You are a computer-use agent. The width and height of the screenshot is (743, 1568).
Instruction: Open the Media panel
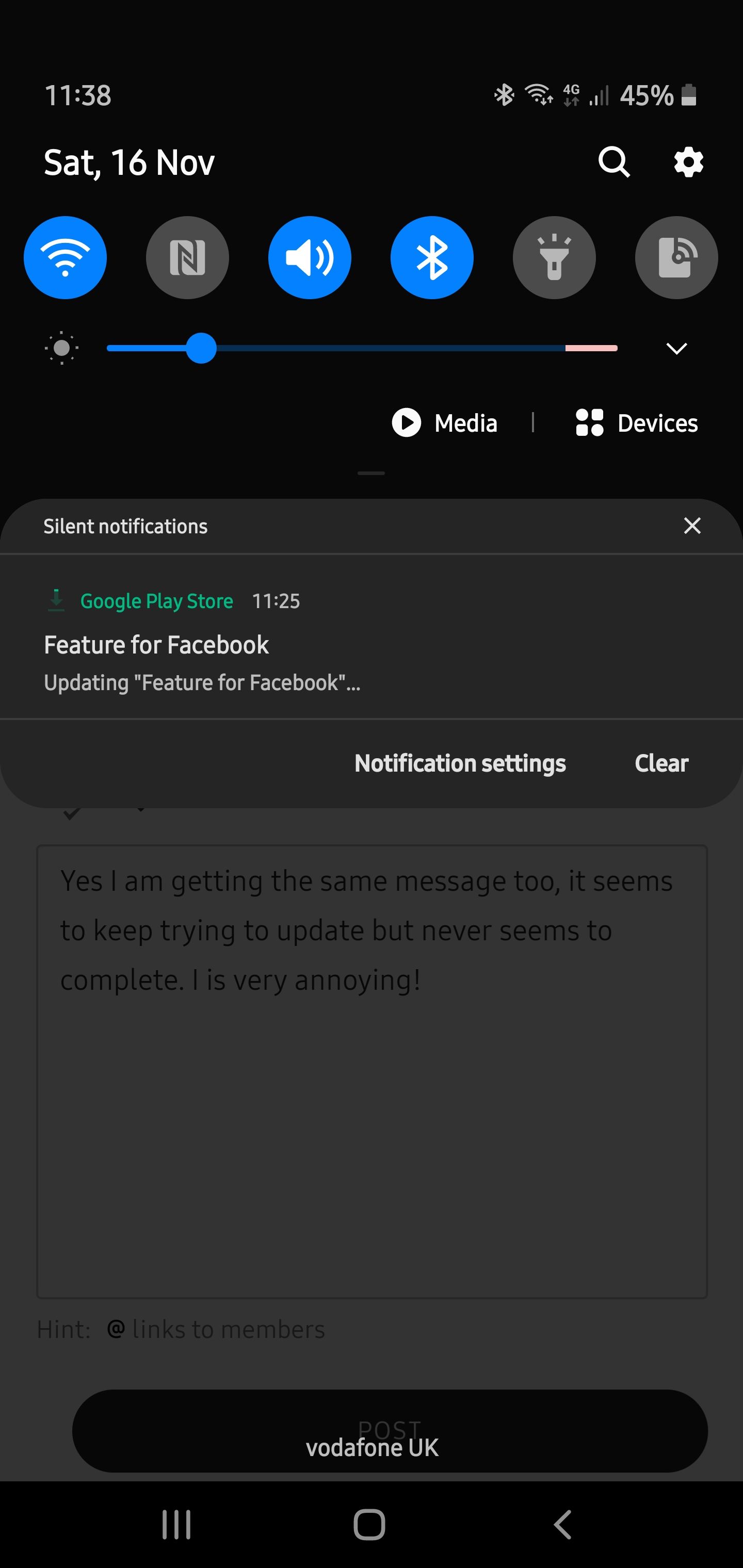pos(445,423)
